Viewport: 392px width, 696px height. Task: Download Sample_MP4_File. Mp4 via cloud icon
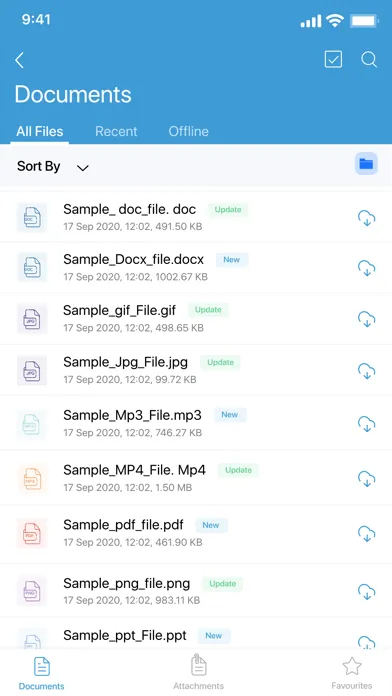pos(367,479)
